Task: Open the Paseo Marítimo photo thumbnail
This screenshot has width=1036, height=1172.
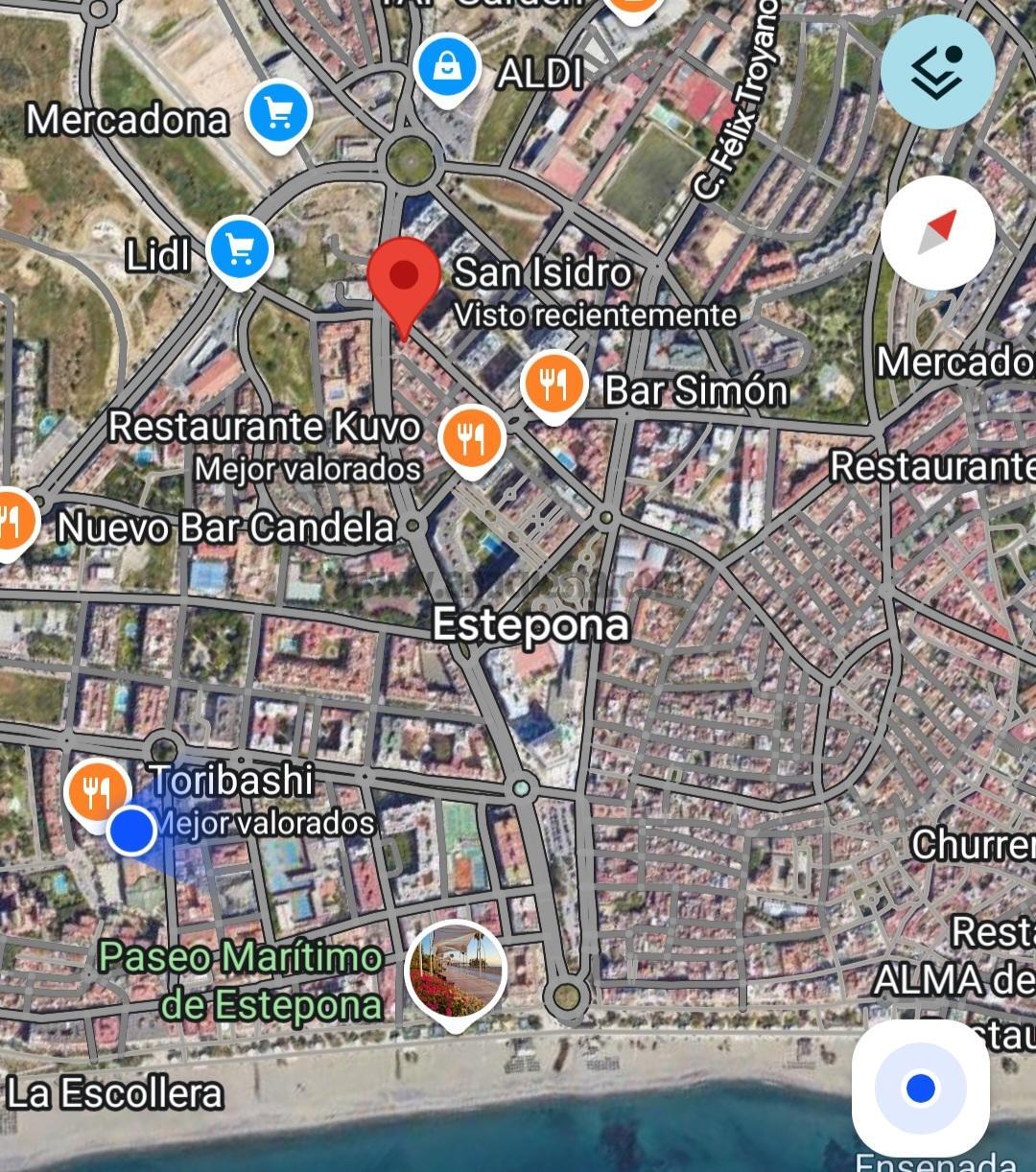Action: pos(454,969)
